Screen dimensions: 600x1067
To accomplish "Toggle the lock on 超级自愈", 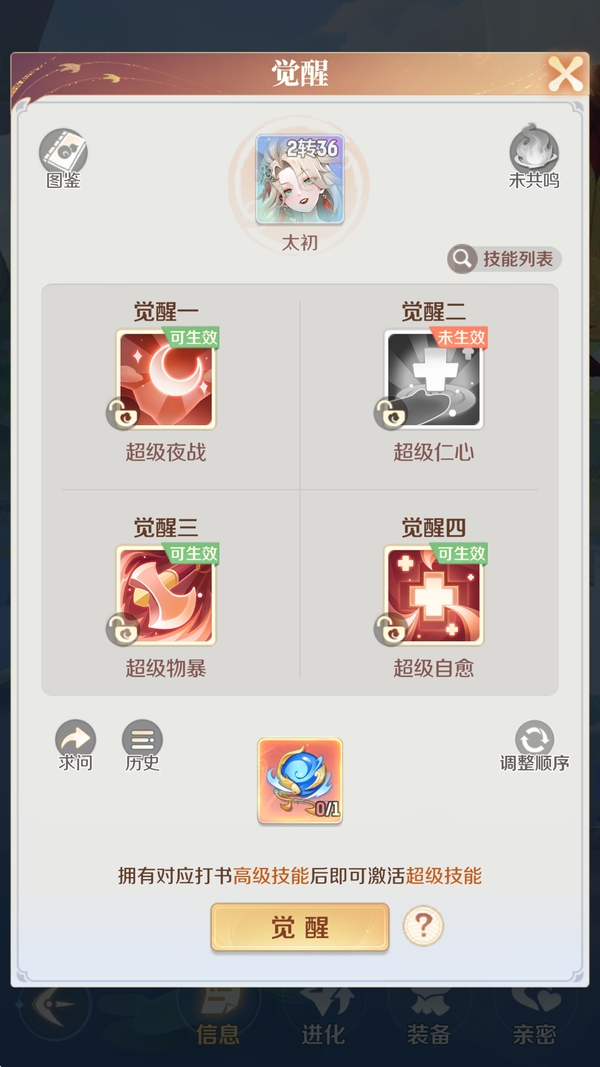I will pyautogui.click(x=390, y=628).
